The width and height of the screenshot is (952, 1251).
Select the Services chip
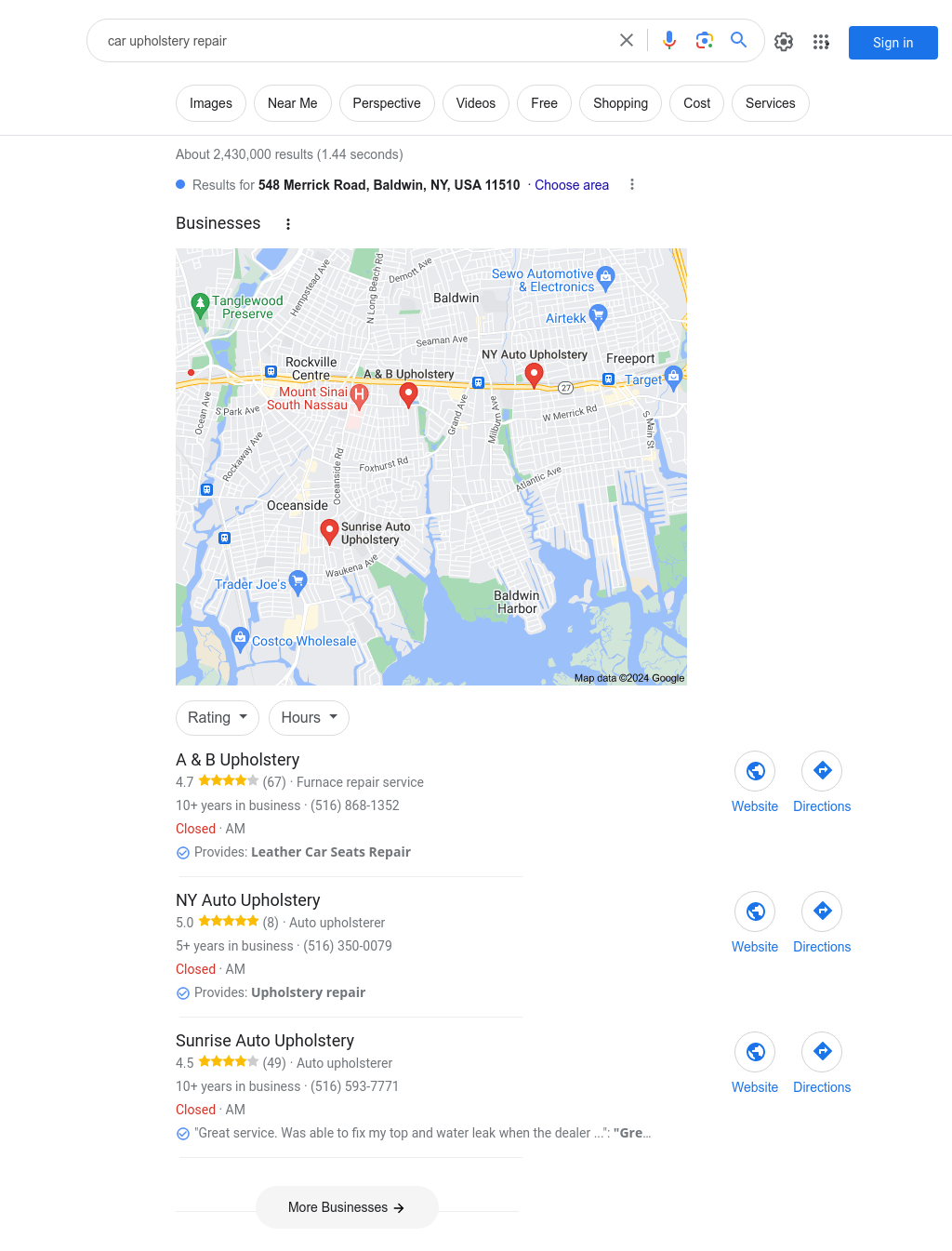coord(770,103)
